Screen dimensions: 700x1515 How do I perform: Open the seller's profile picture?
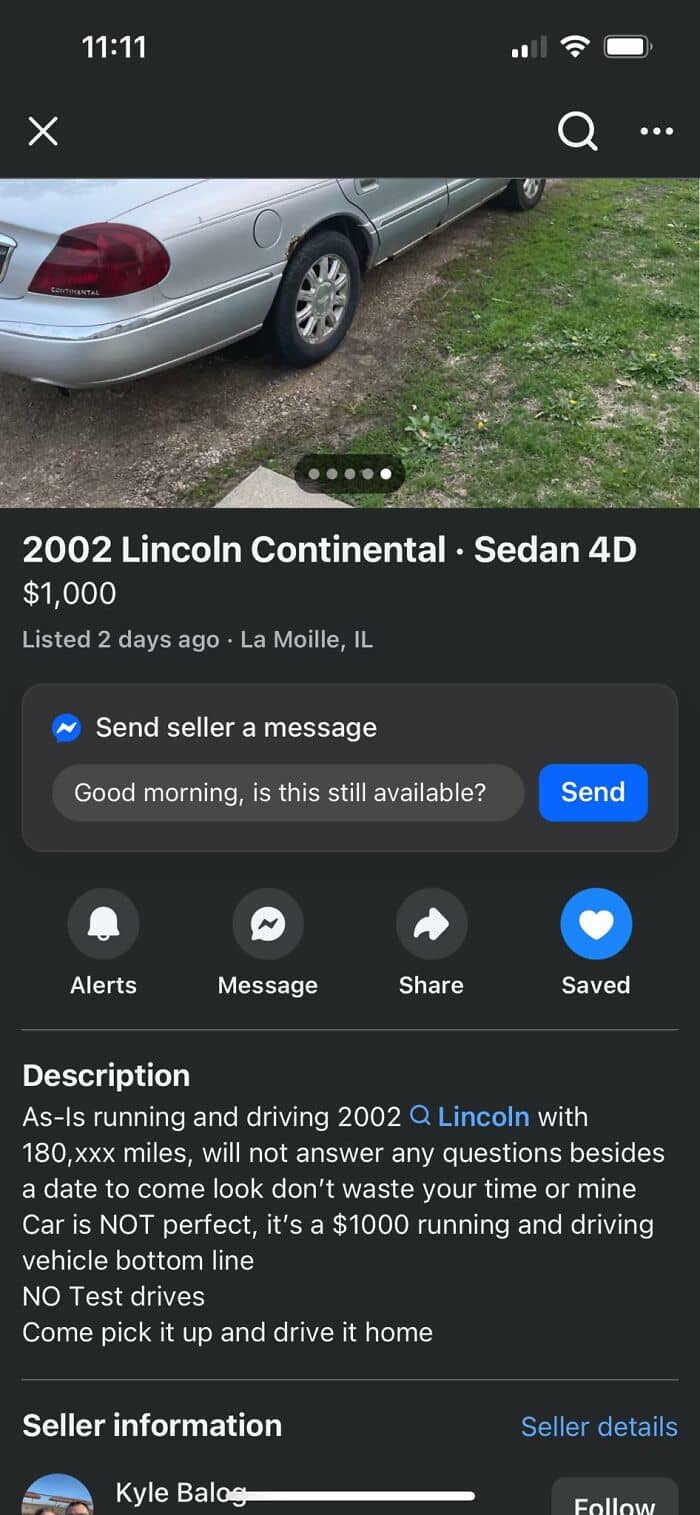[58, 1497]
